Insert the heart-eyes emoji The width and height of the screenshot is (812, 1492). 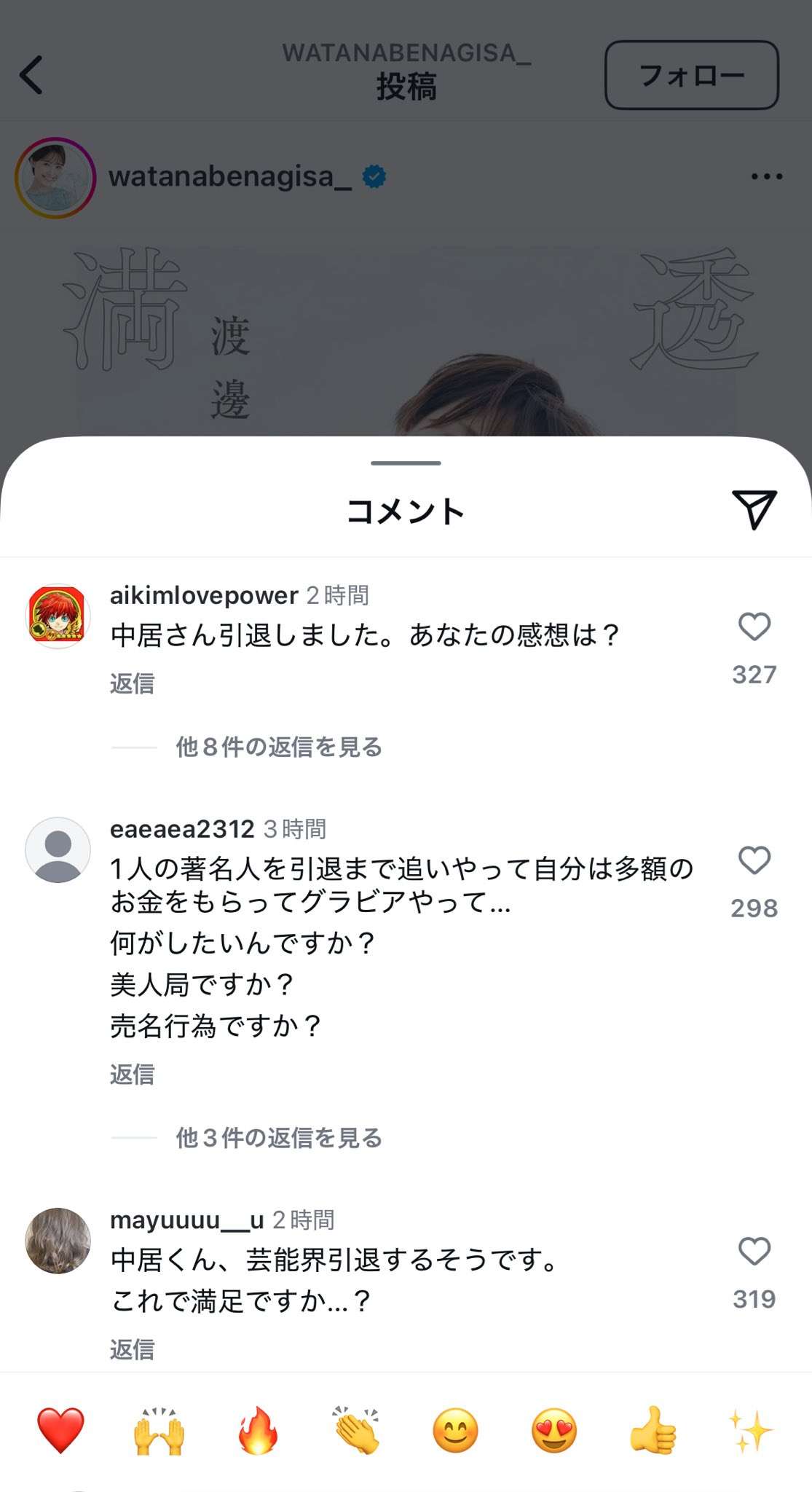pyautogui.click(x=554, y=1430)
